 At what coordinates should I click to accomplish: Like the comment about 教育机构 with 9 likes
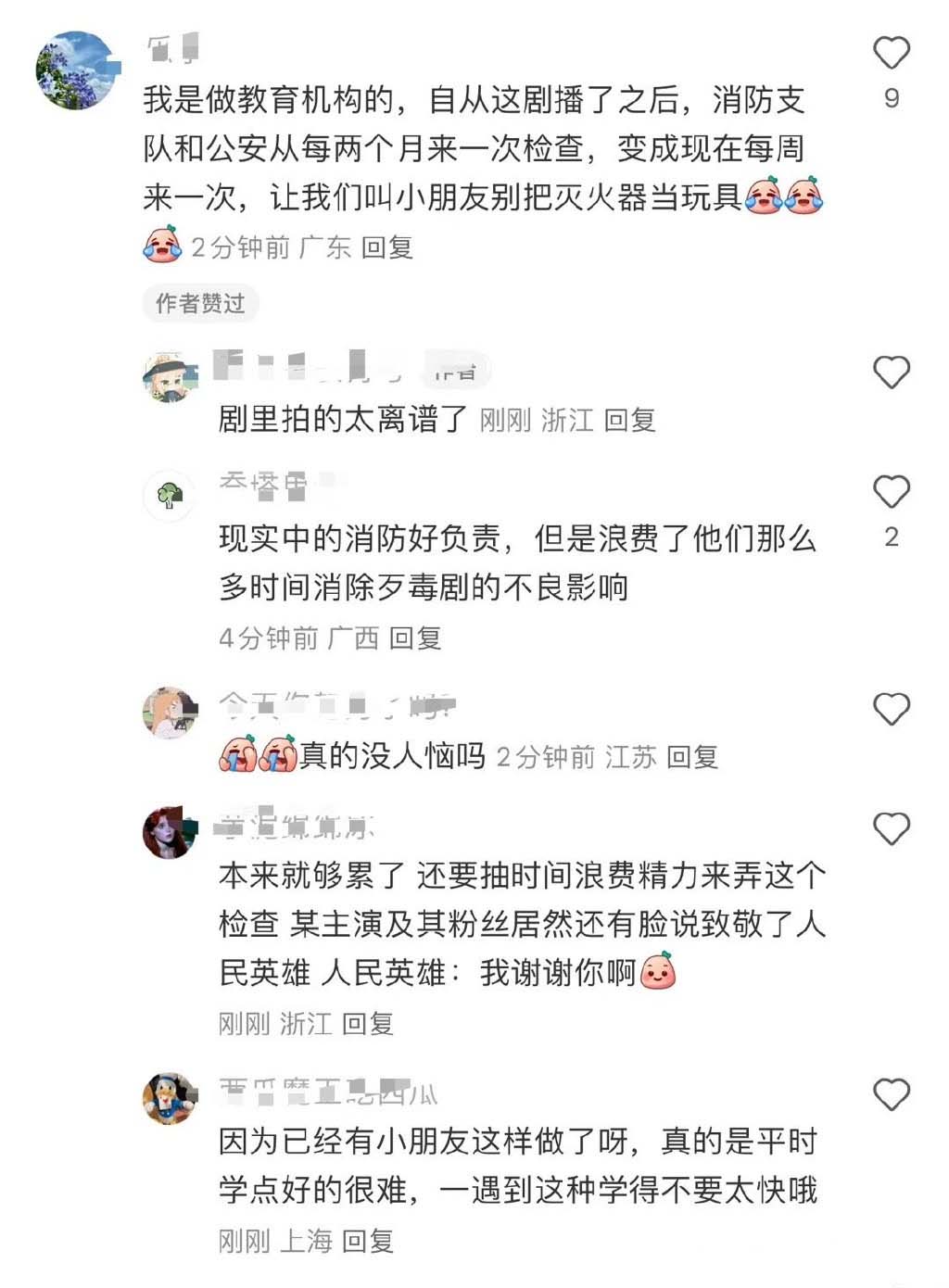click(892, 54)
